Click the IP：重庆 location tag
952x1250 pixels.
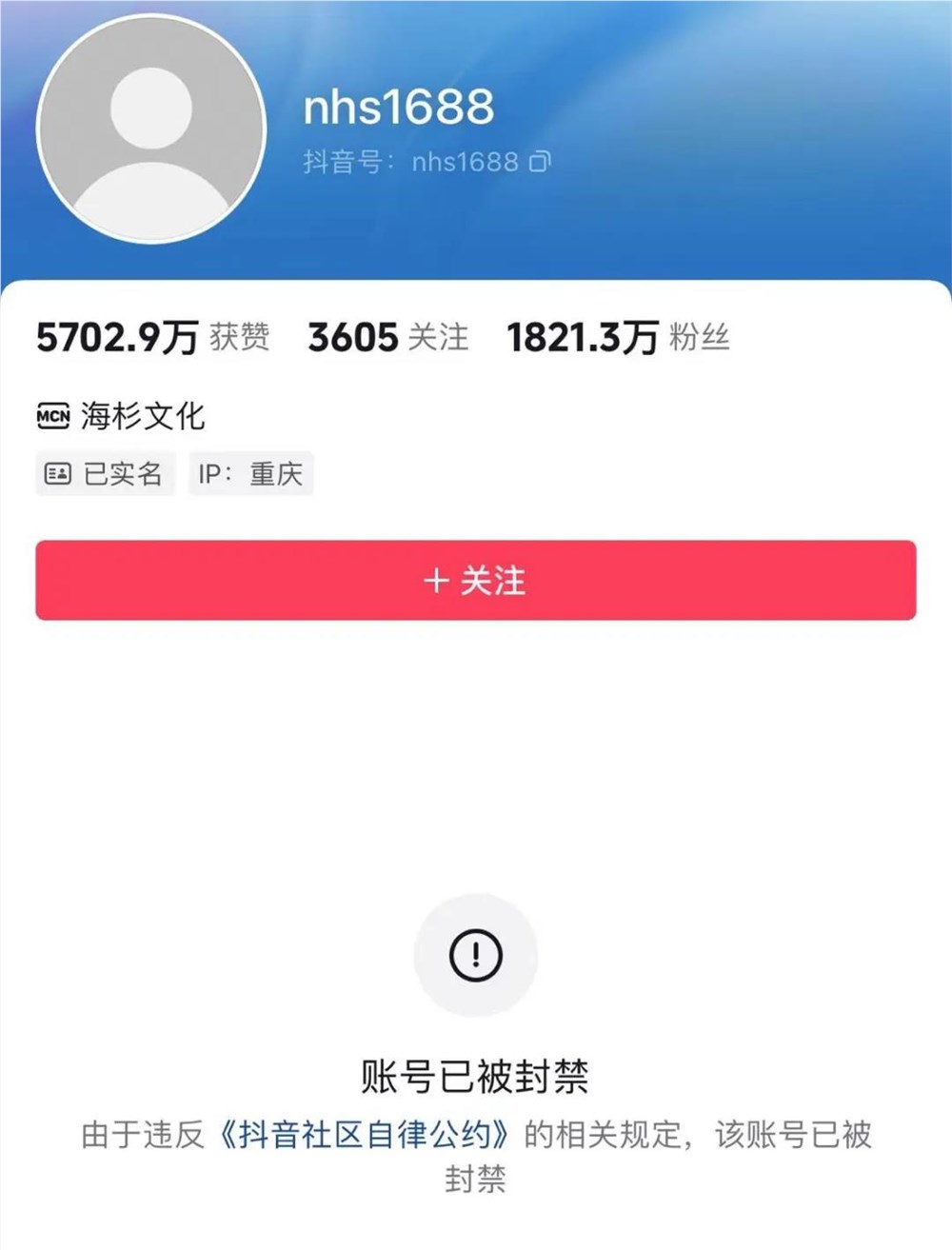pos(249,473)
